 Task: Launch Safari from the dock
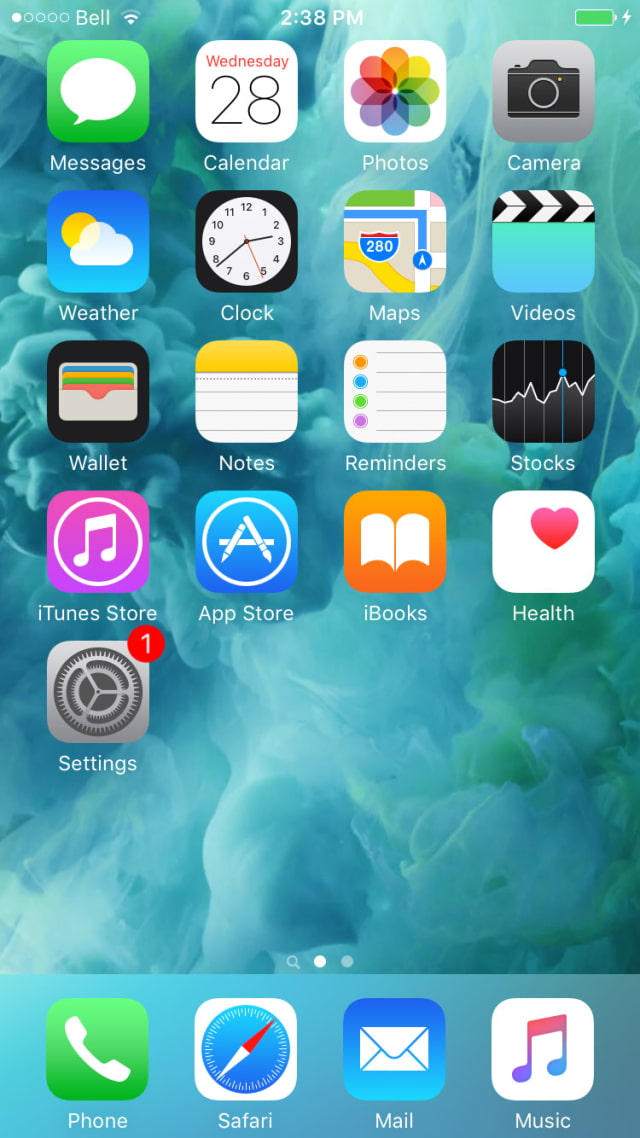point(246,1049)
